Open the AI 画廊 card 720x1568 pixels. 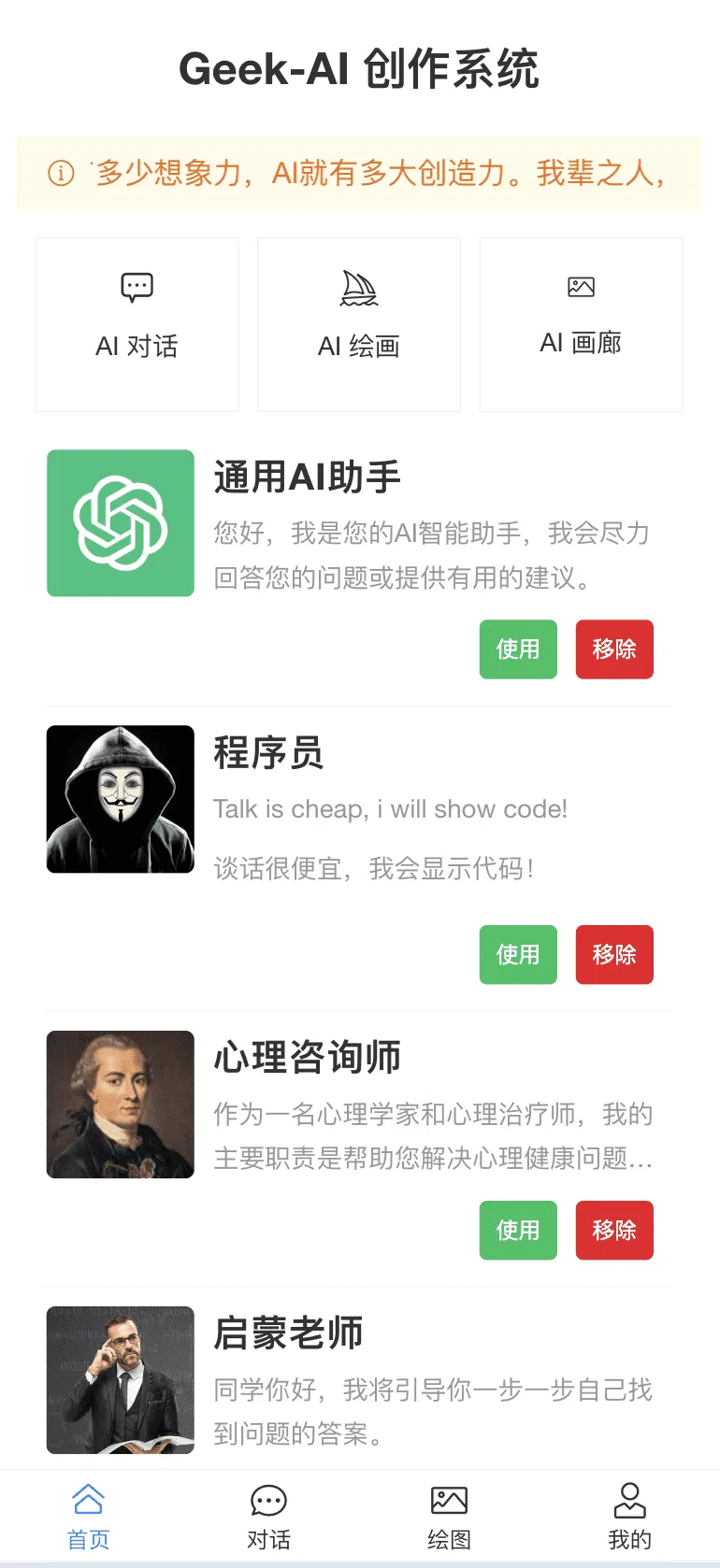click(x=581, y=324)
